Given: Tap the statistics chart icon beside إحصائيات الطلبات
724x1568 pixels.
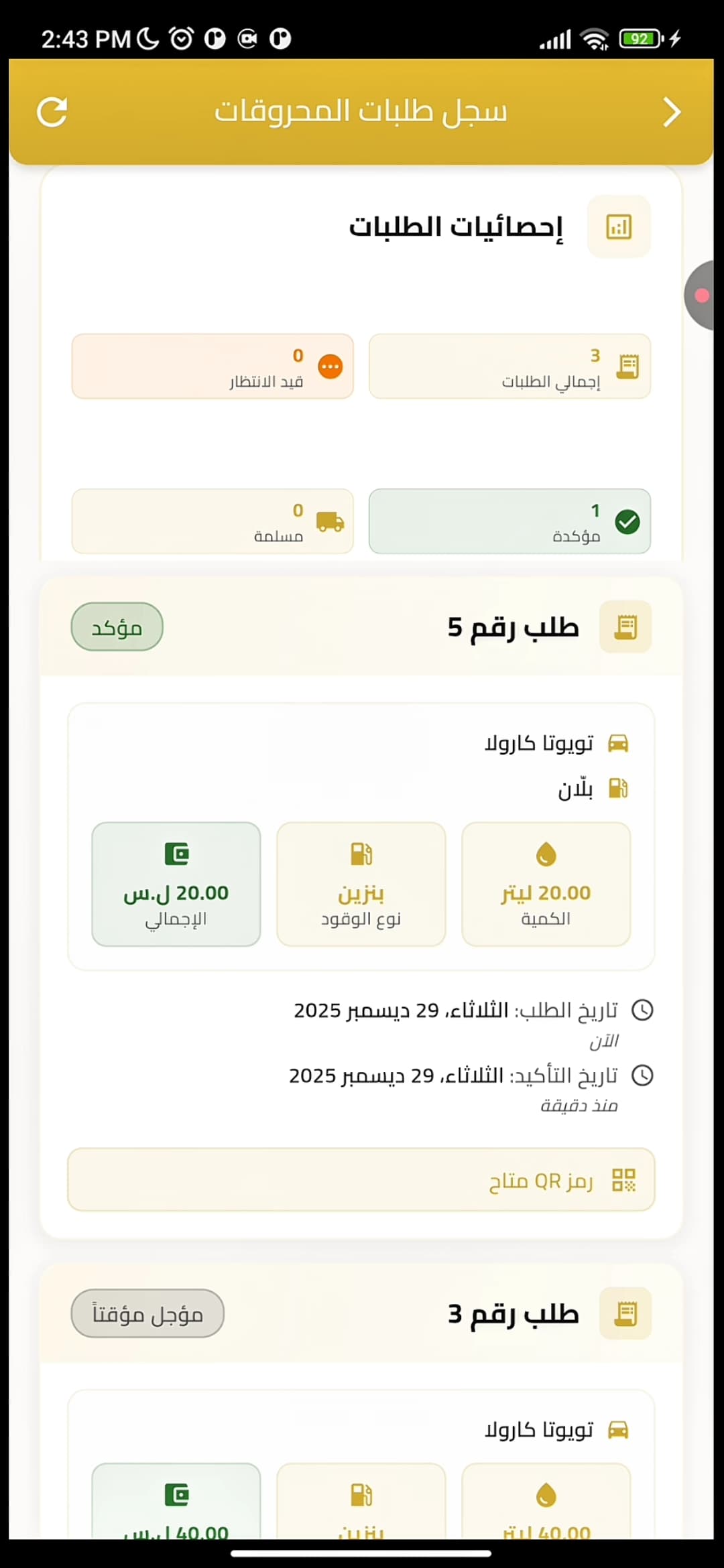Looking at the screenshot, I should 618,226.
